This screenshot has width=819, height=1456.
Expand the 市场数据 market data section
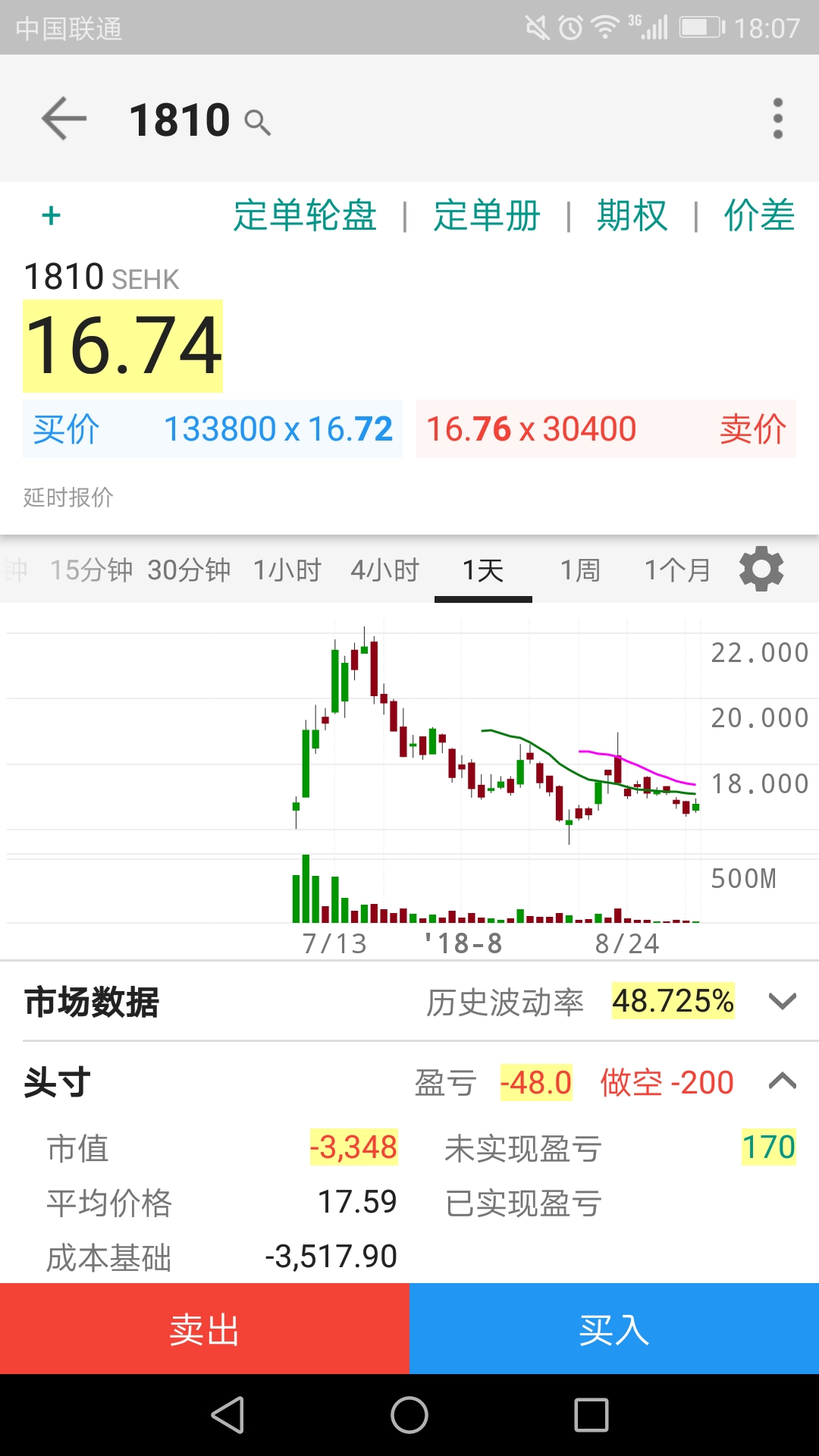click(782, 1002)
